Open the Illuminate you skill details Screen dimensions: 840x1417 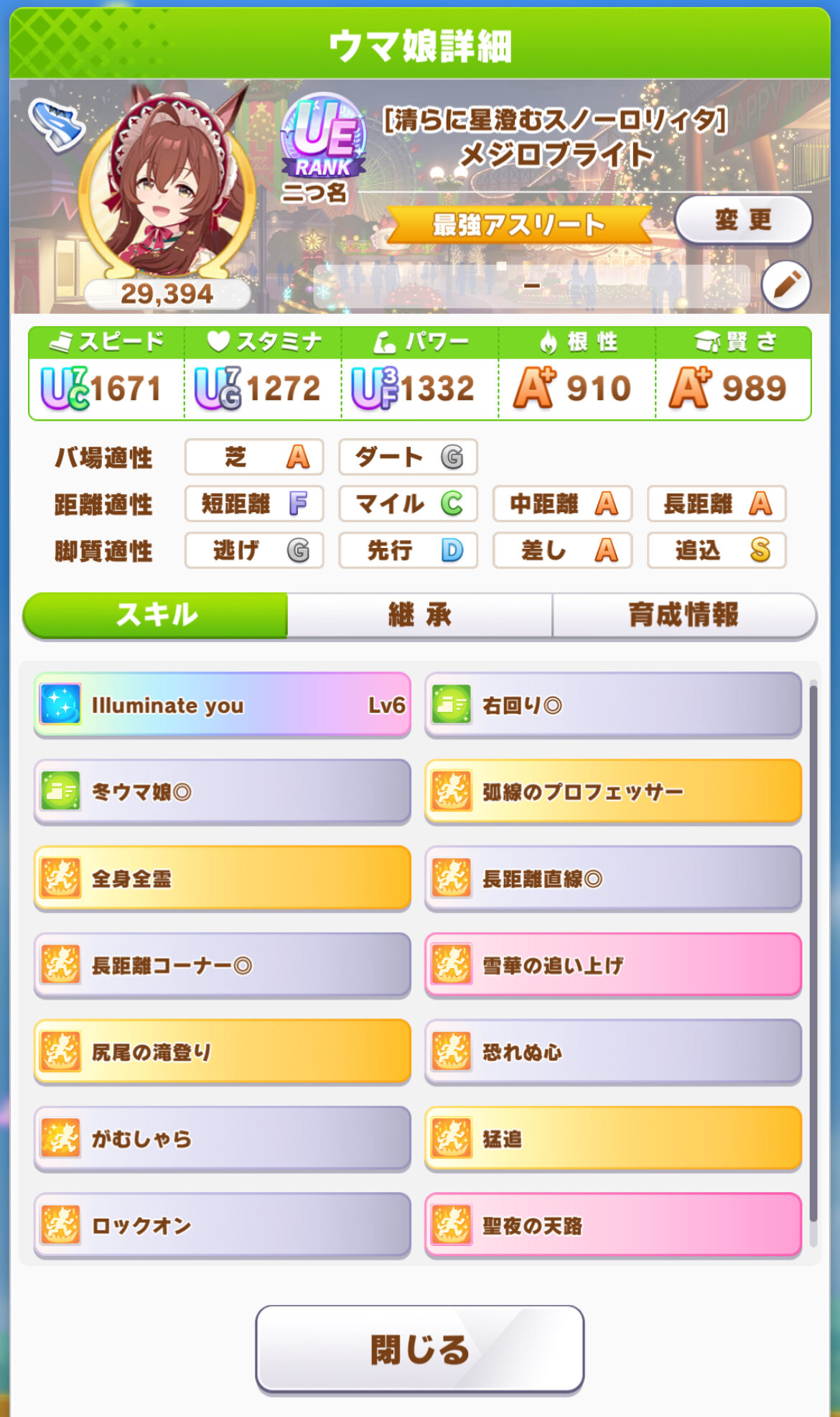pyautogui.click(x=223, y=705)
